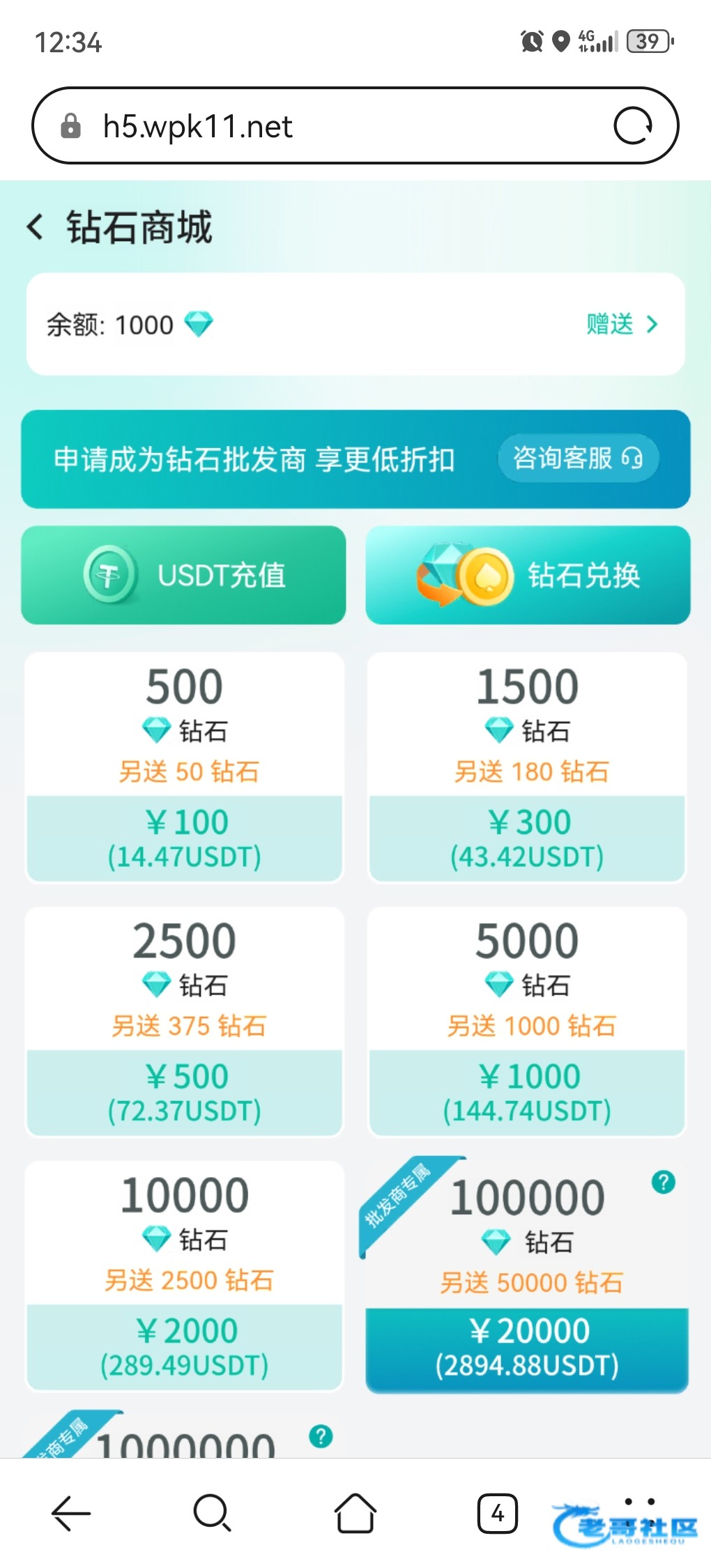Screen dimensions: 711x1568
Task: Pick the 2500 diamonds ¥500 package
Action: (184, 1021)
